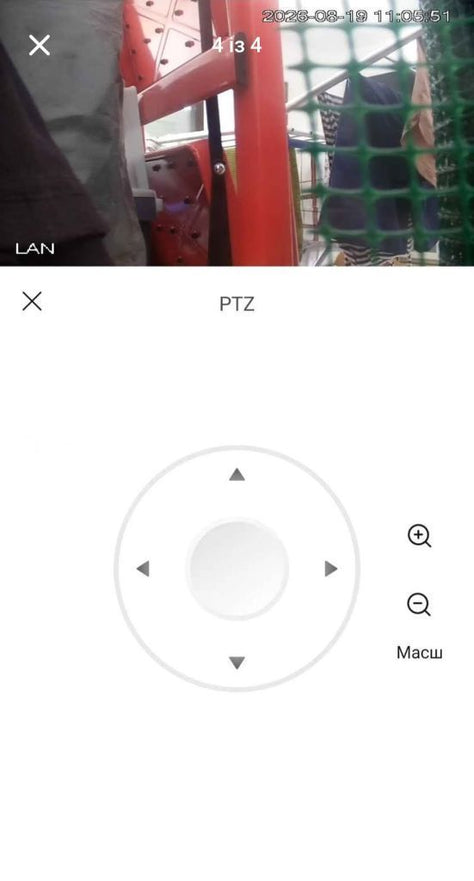Tilt the camera up with the up arrow

click(x=237, y=475)
